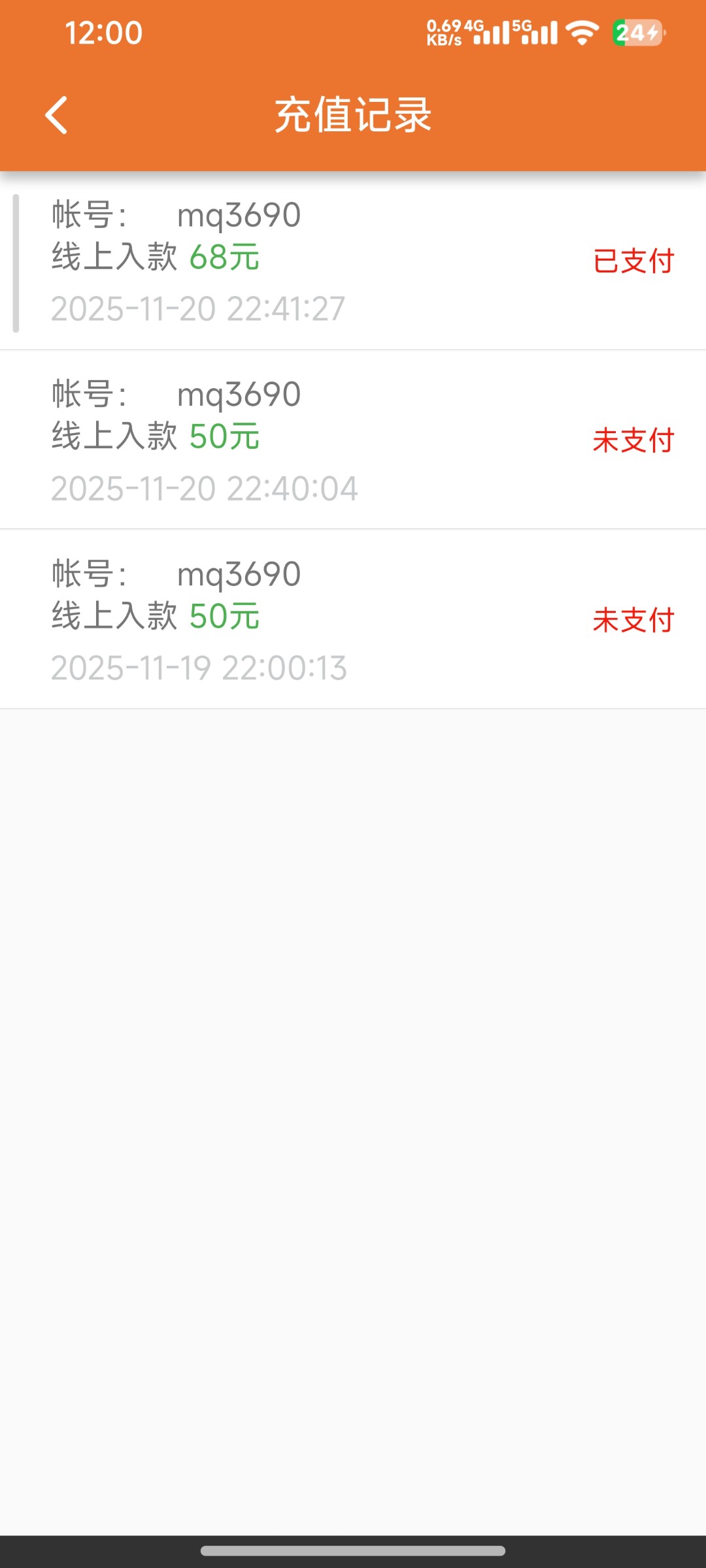Click the charging bolt icon on battery
The height and width of the screenshot is (1568, 706).
(650, 31)
